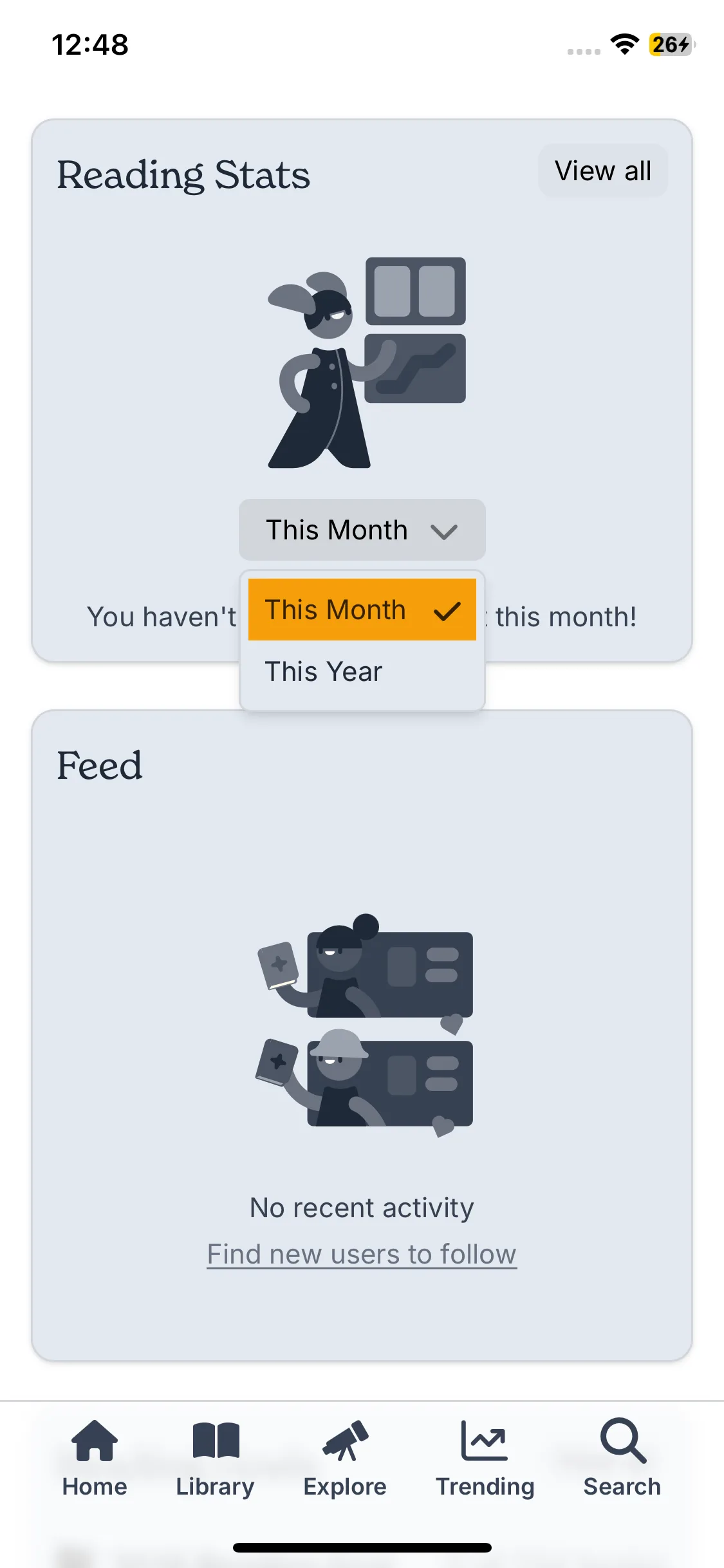Go to the Home tab
Viewport: 724px width, 1568px height.
(x=95, y=1459)
